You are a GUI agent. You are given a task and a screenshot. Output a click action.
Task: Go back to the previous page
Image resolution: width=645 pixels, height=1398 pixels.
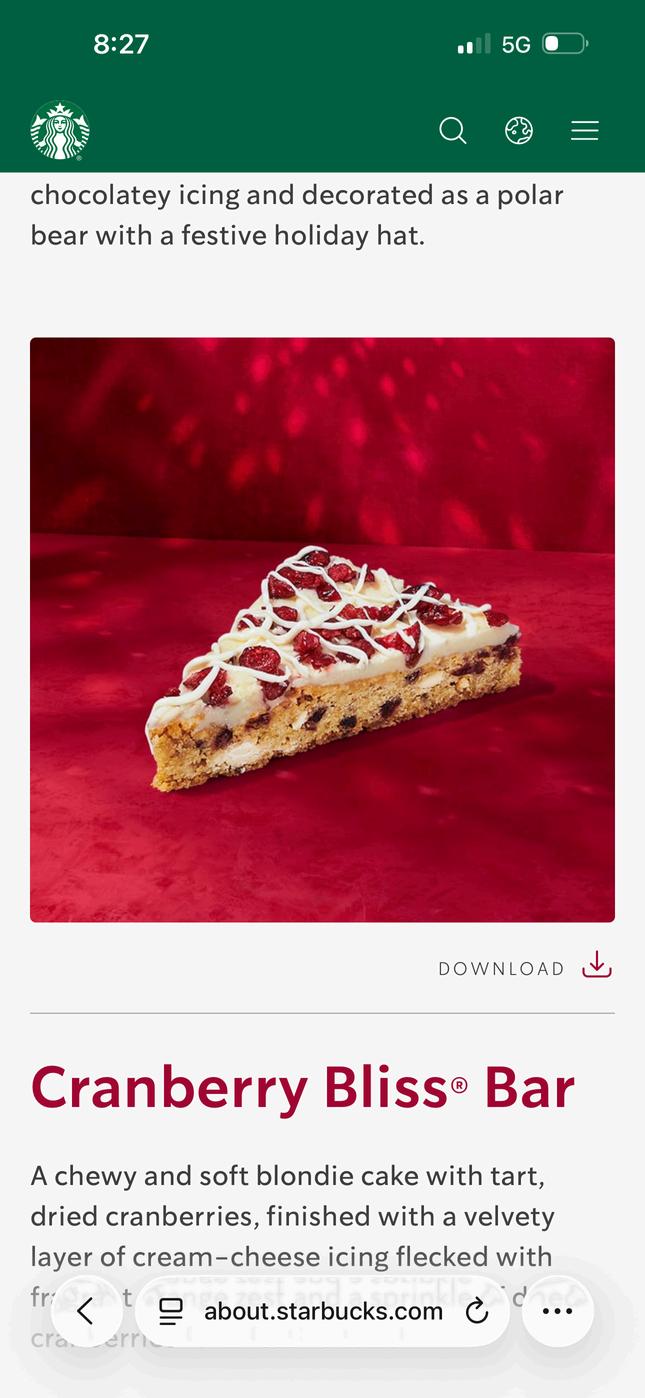86,1311
